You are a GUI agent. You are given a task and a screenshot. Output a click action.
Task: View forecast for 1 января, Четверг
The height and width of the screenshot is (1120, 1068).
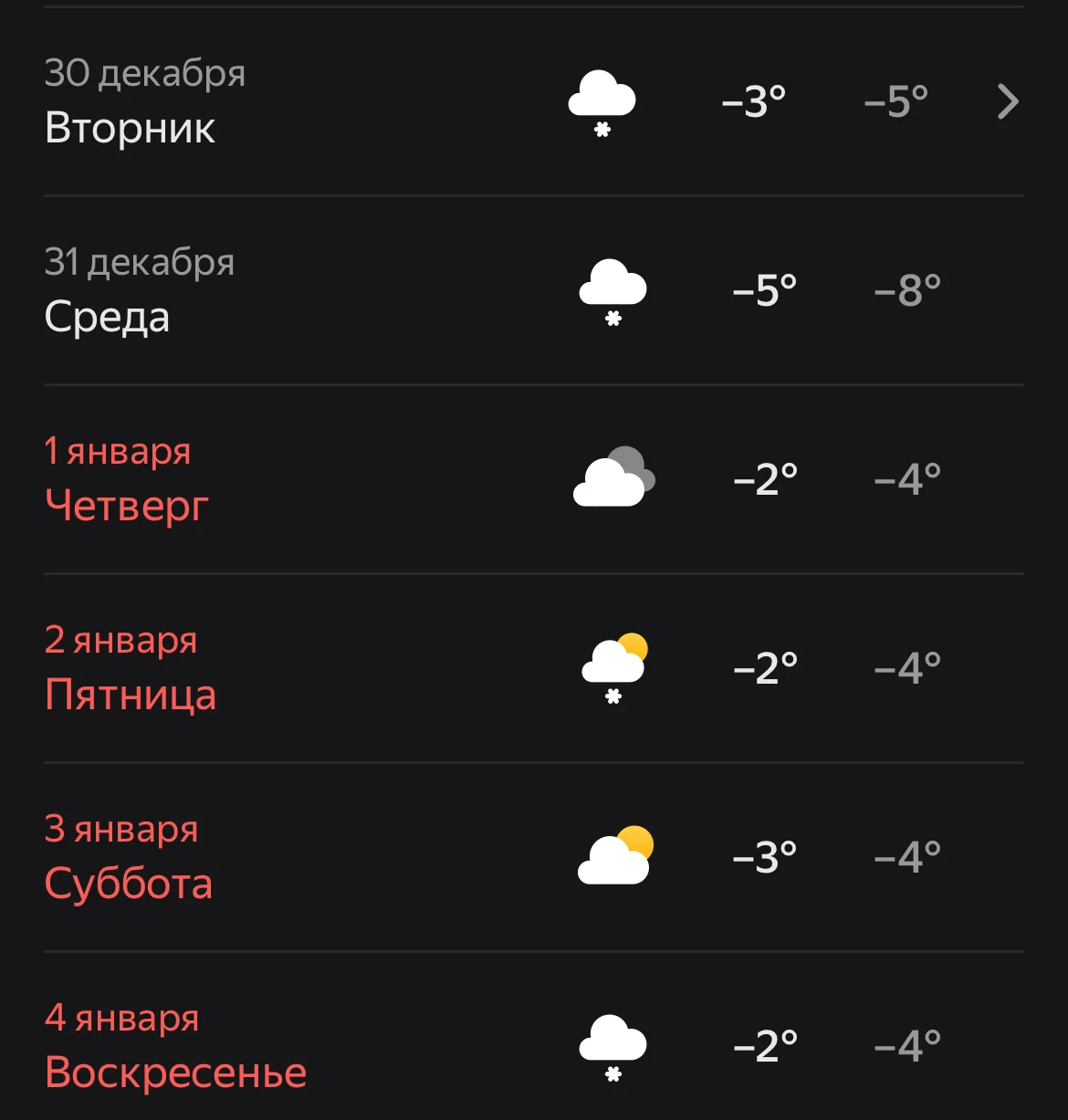[533, 479]
